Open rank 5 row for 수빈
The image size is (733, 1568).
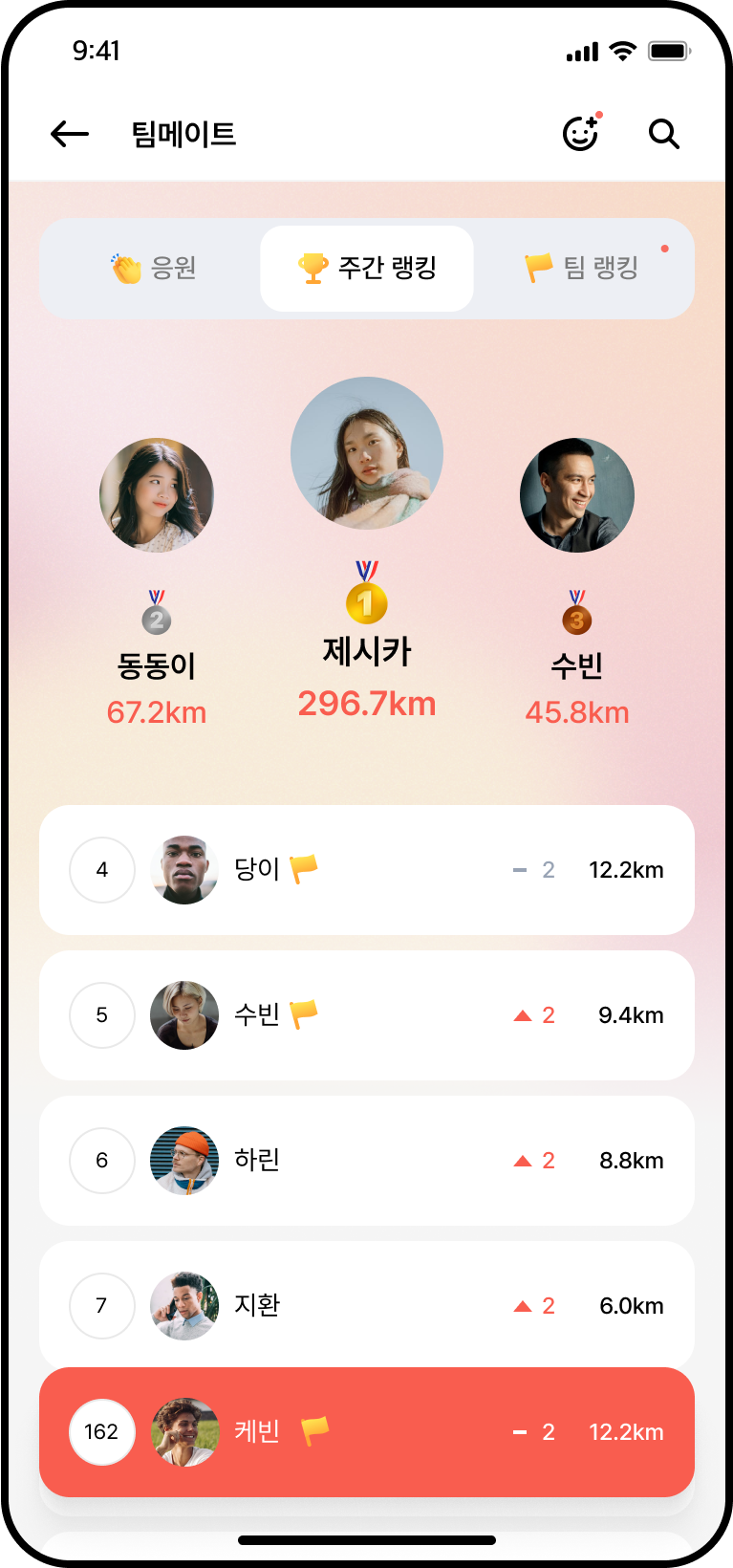pyautogui.click(x=367, y=1015)
